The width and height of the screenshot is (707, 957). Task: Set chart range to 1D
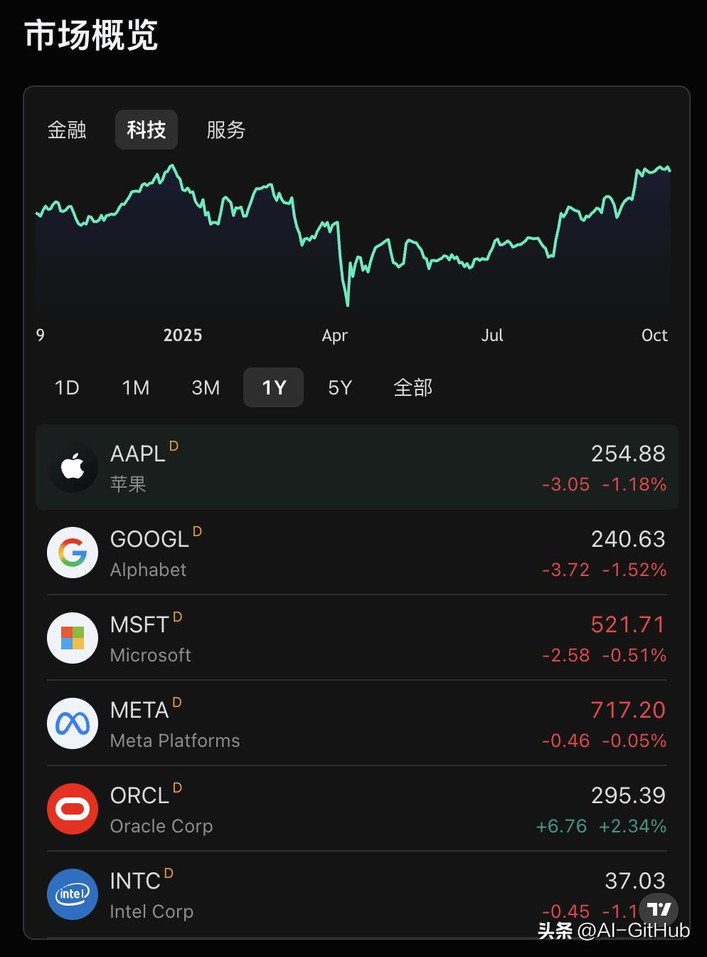click(67, 388)
